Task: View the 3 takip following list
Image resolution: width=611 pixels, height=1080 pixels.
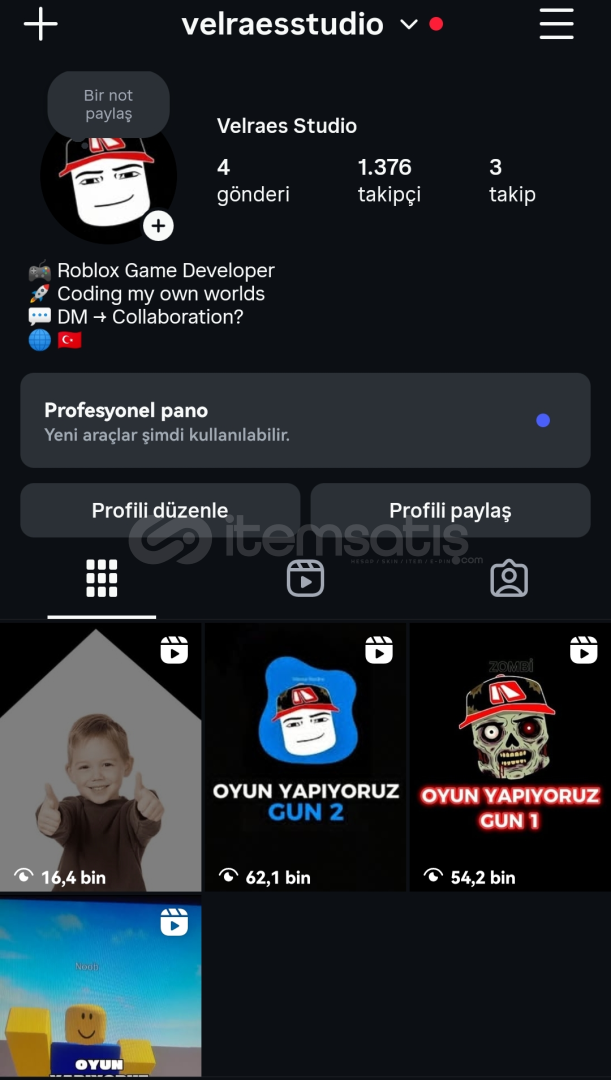Action: (512, 180)
